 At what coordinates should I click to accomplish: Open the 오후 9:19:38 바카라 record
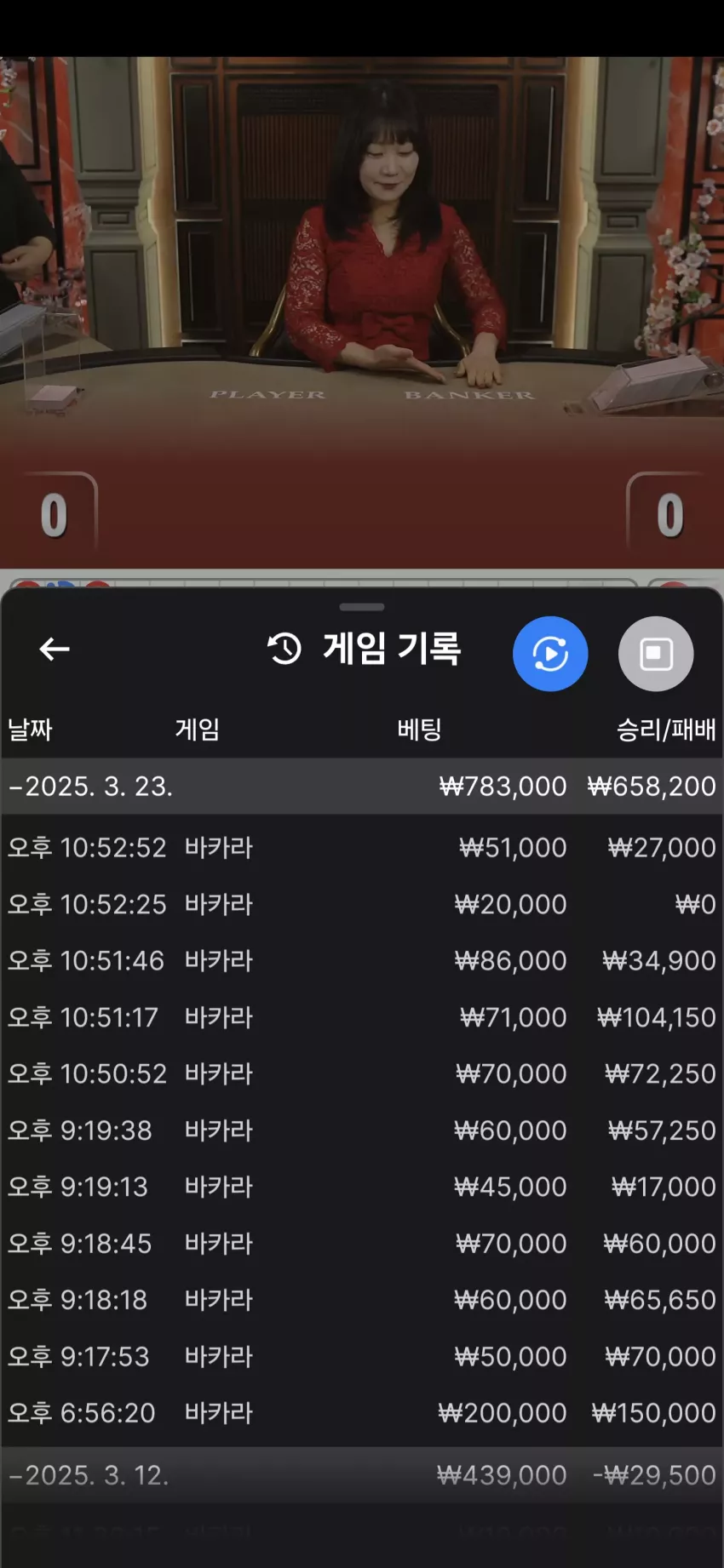[x=362, y=1130]
